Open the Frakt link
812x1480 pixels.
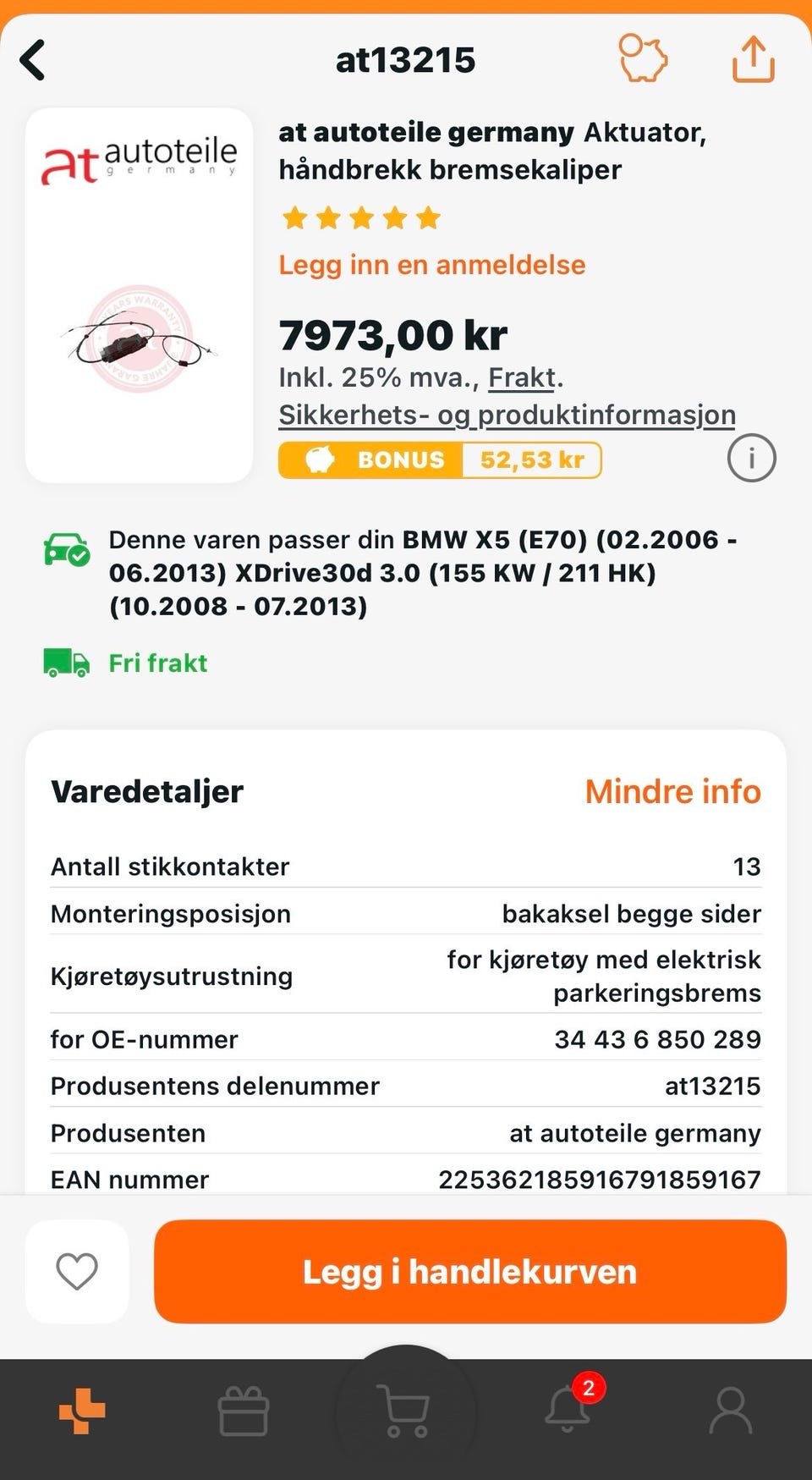[x=520, y=378]
